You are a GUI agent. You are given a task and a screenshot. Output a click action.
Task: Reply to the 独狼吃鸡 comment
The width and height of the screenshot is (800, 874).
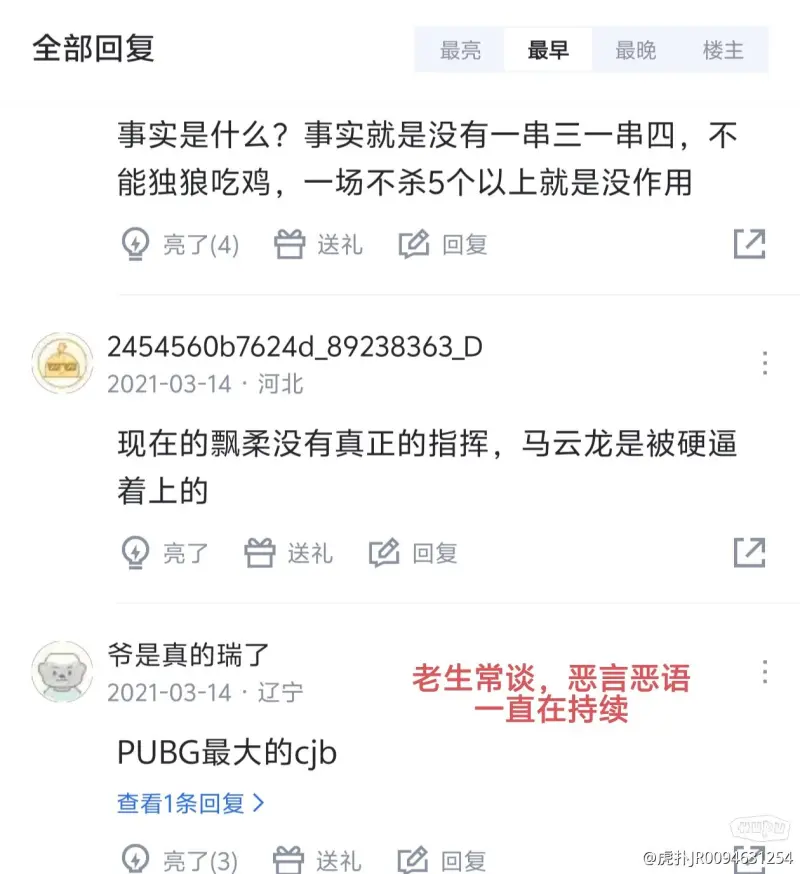point(443,244)
